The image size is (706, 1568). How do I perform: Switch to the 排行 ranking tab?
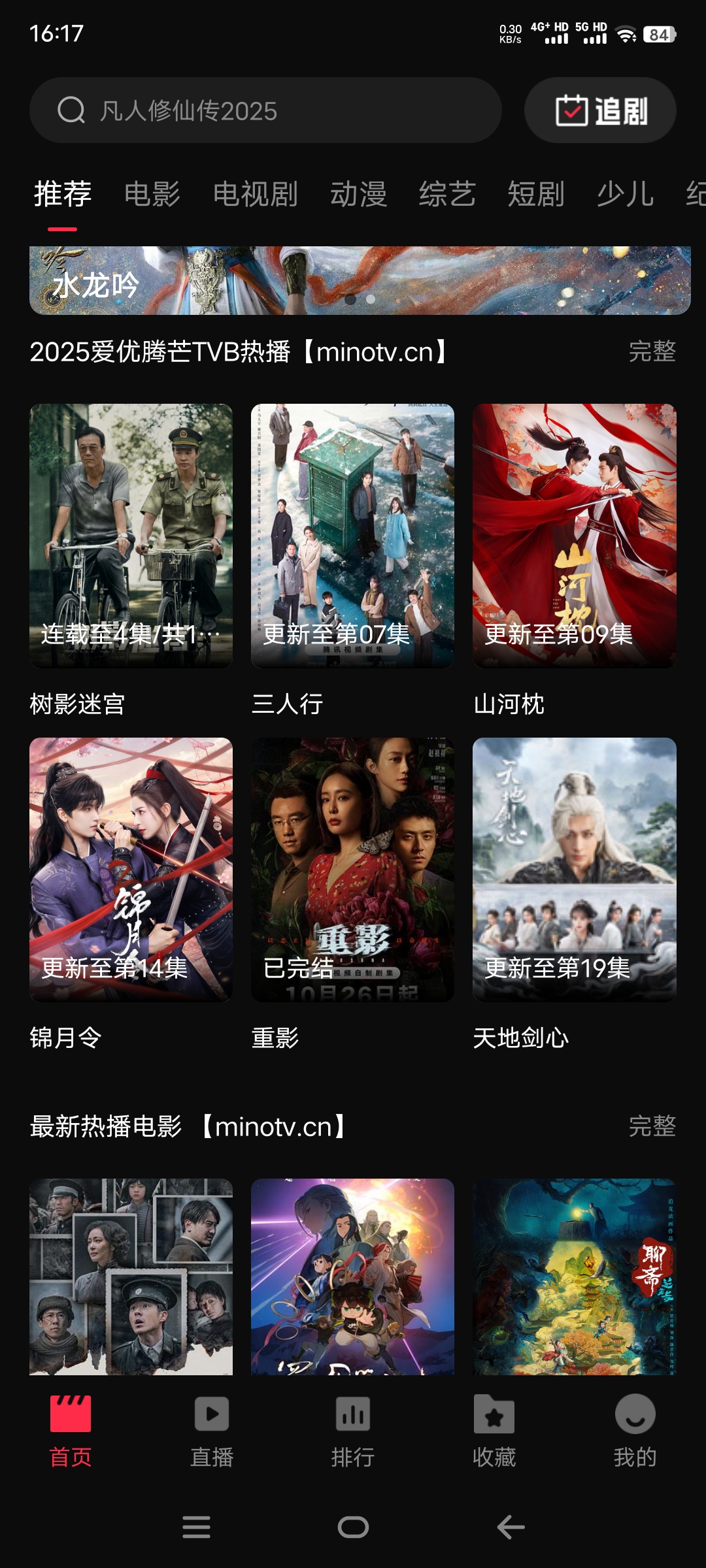coord(353,1431)
